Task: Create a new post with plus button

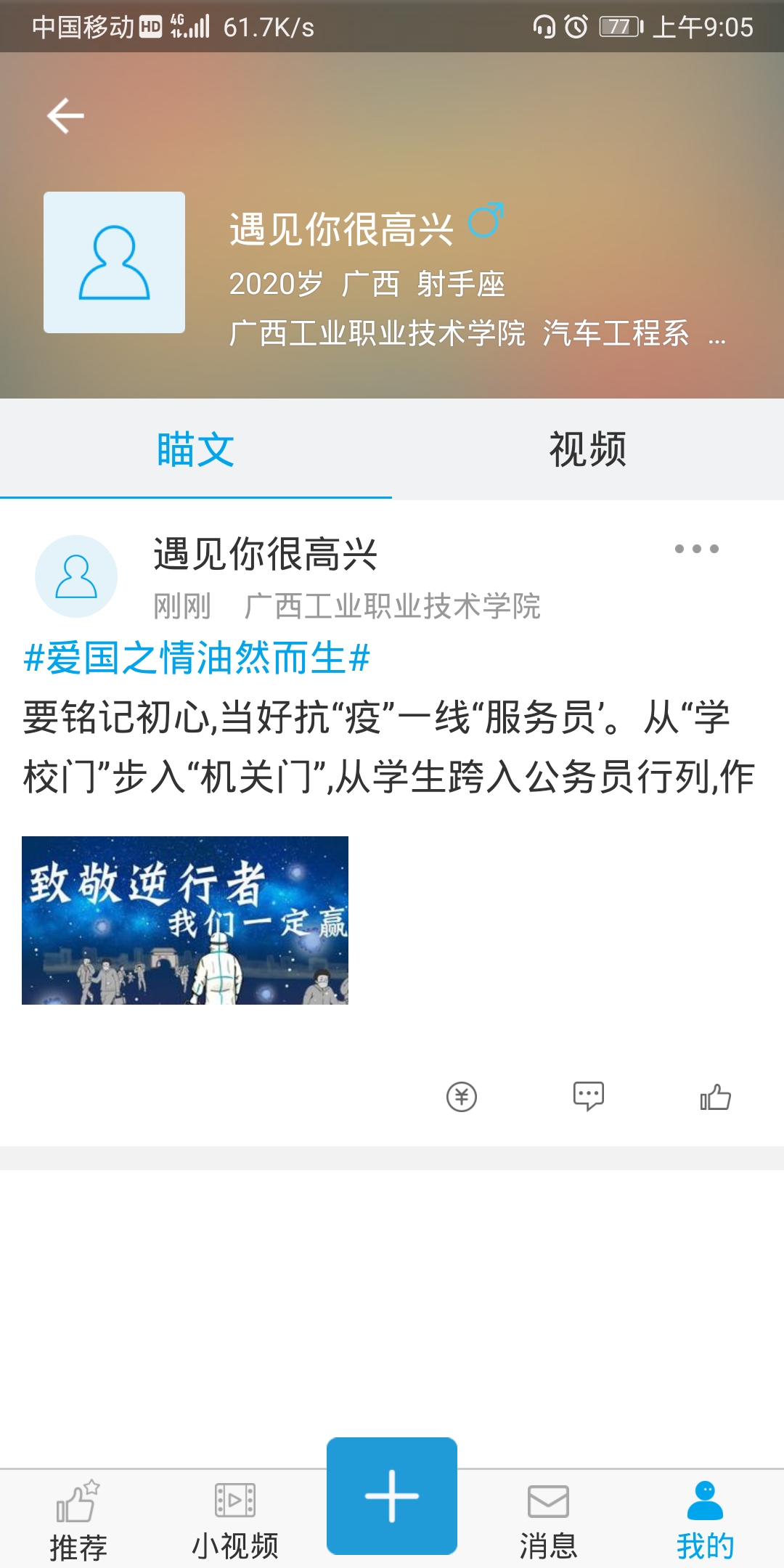Action: click(392, 1495)
